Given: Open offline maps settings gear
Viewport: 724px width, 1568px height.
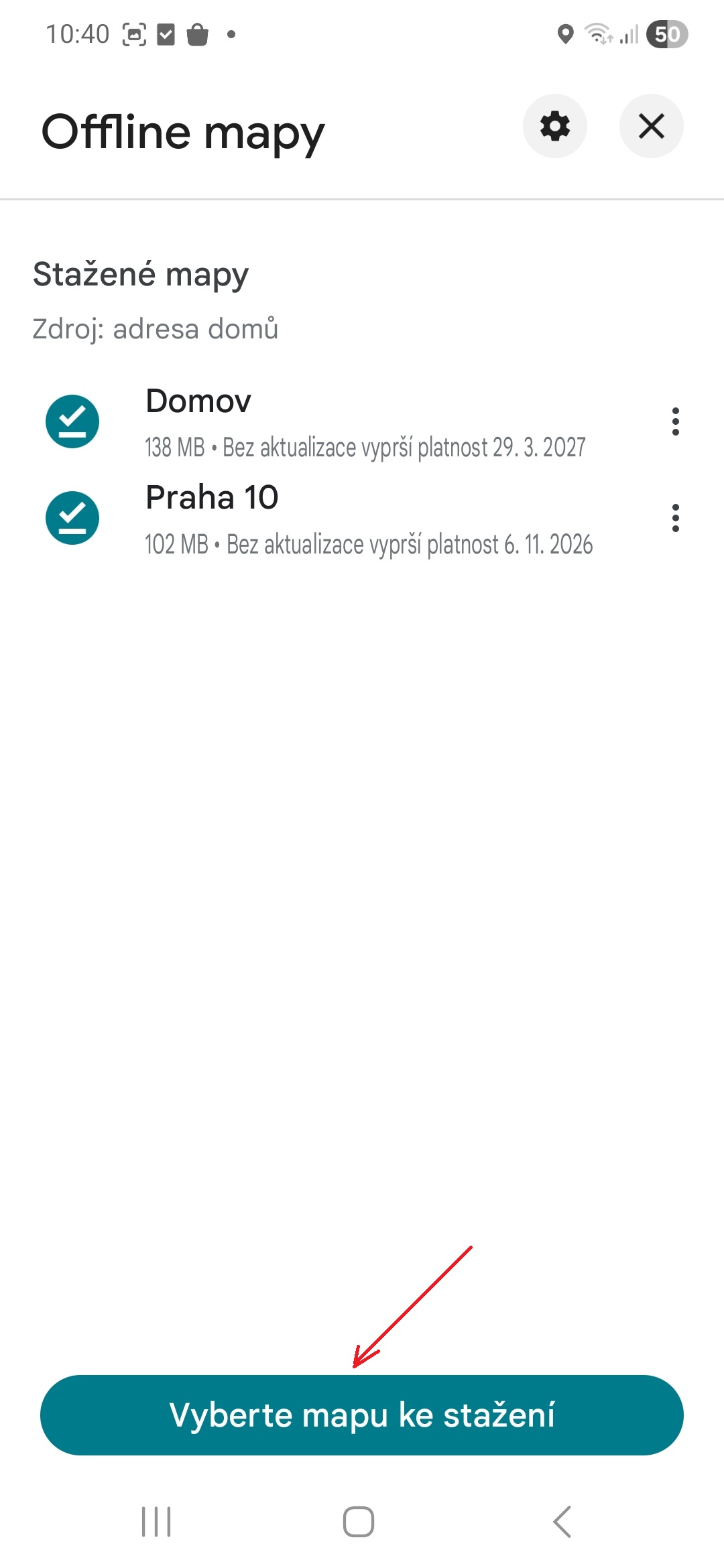Looking at the screenshot, I should click(554, 126).
